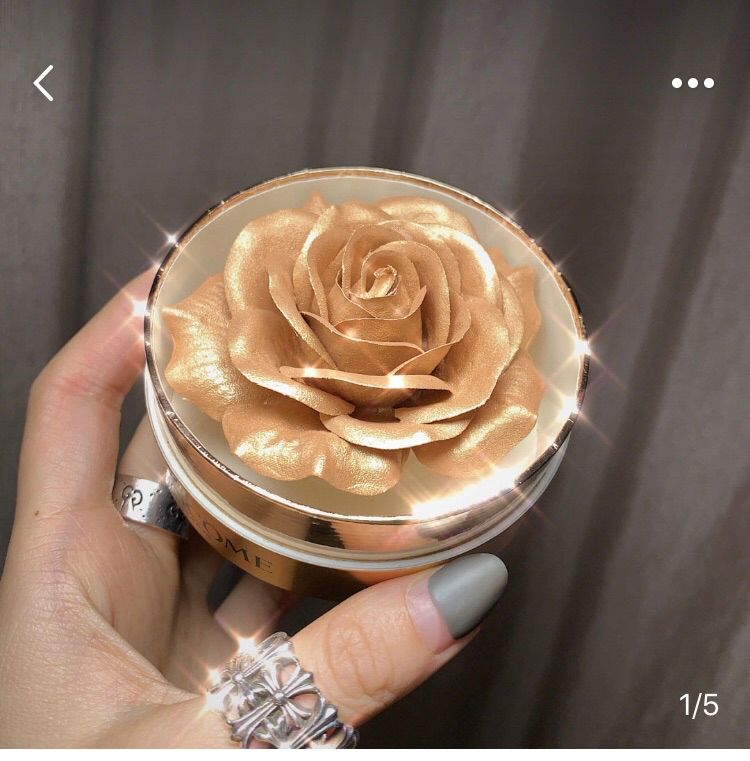Go back using the arrow icon
The height and width of the screenshot is (761, 750).
[x=43, y=83]
